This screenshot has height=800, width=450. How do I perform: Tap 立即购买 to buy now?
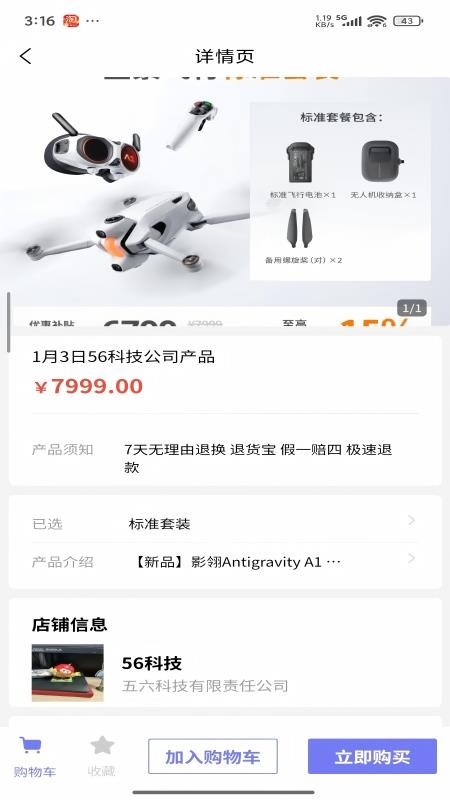pos(372,757)
